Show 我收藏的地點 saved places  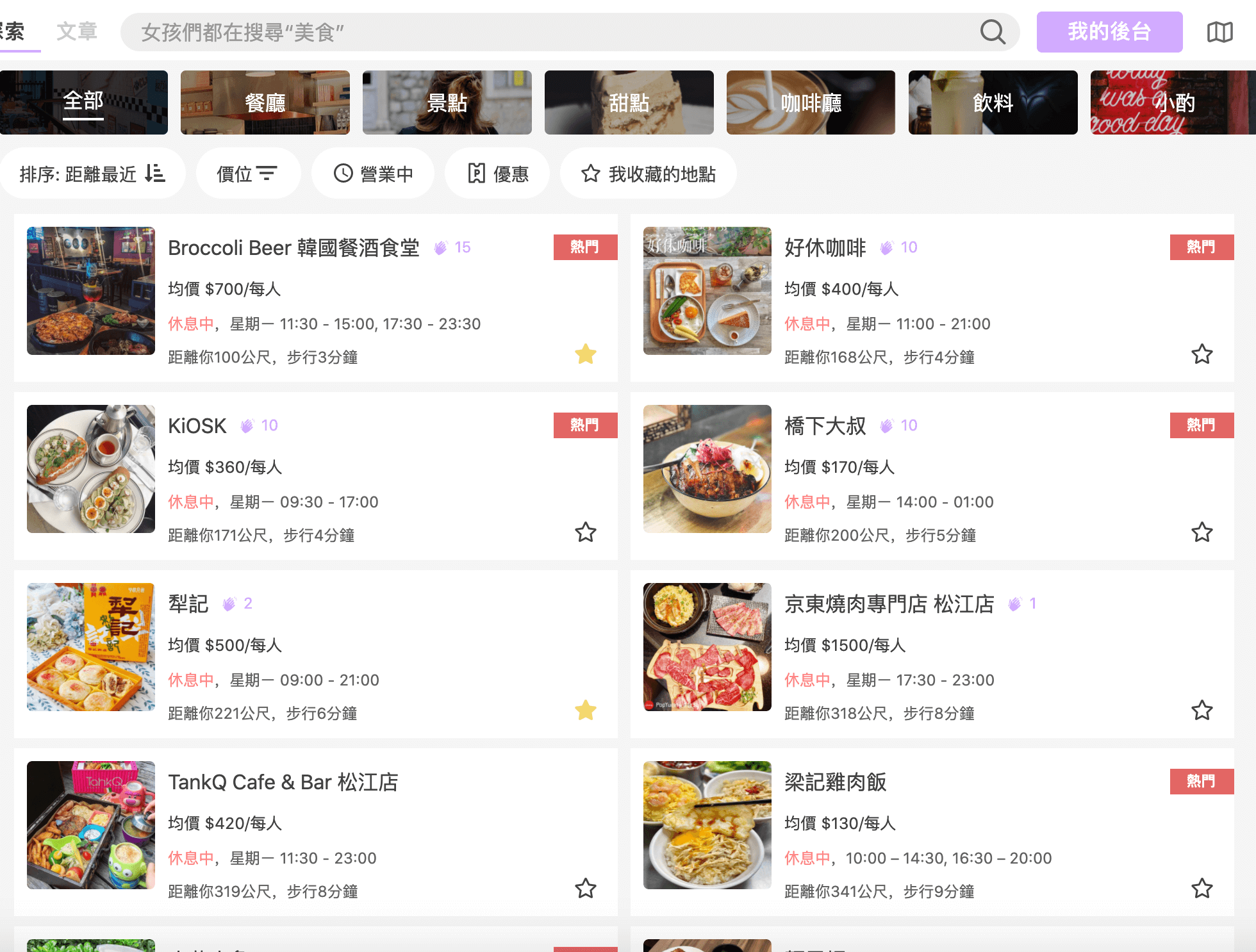(x=648, y=174)
